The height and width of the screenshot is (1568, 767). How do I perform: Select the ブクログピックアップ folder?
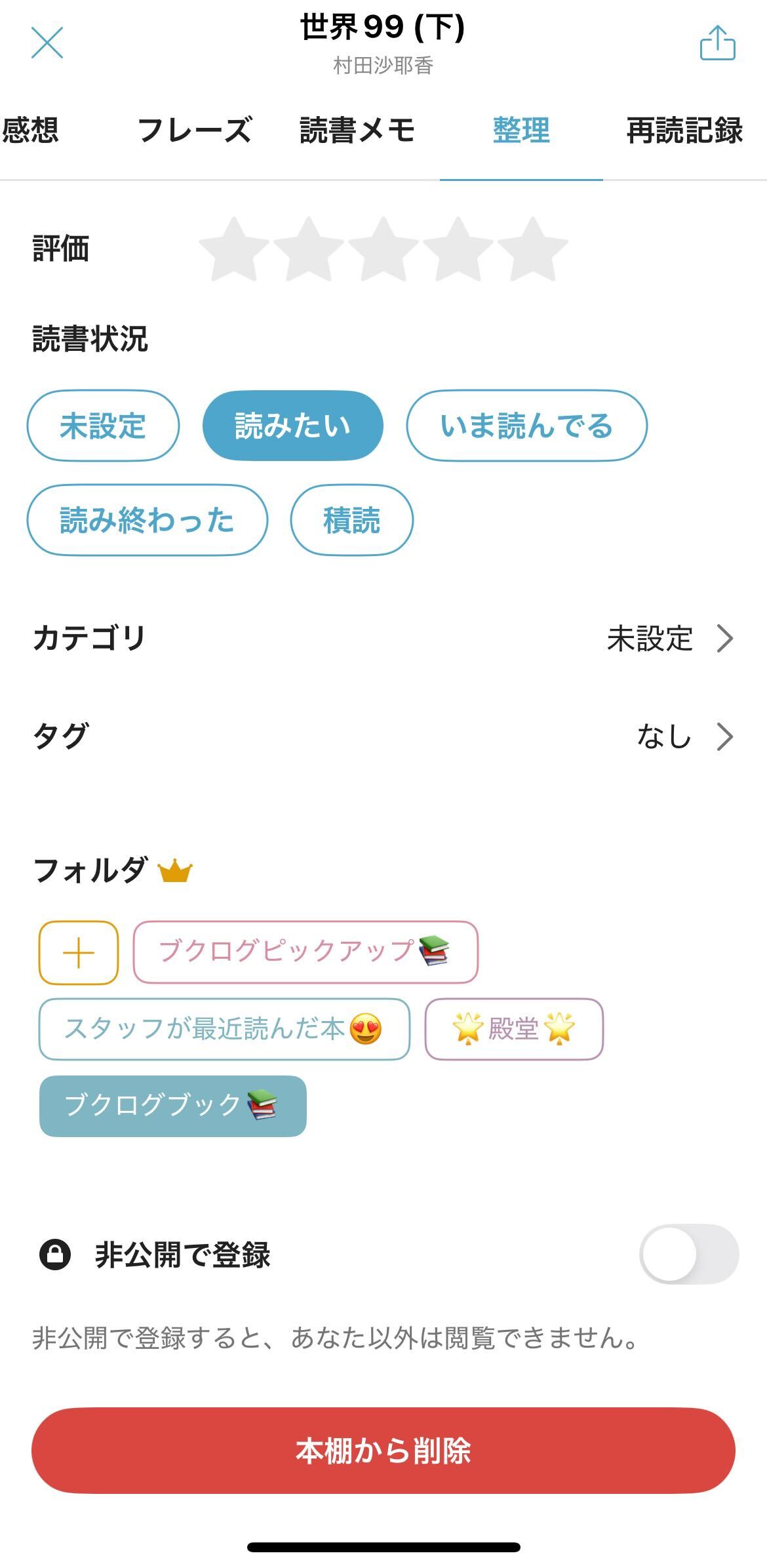(x=305, y=952)
